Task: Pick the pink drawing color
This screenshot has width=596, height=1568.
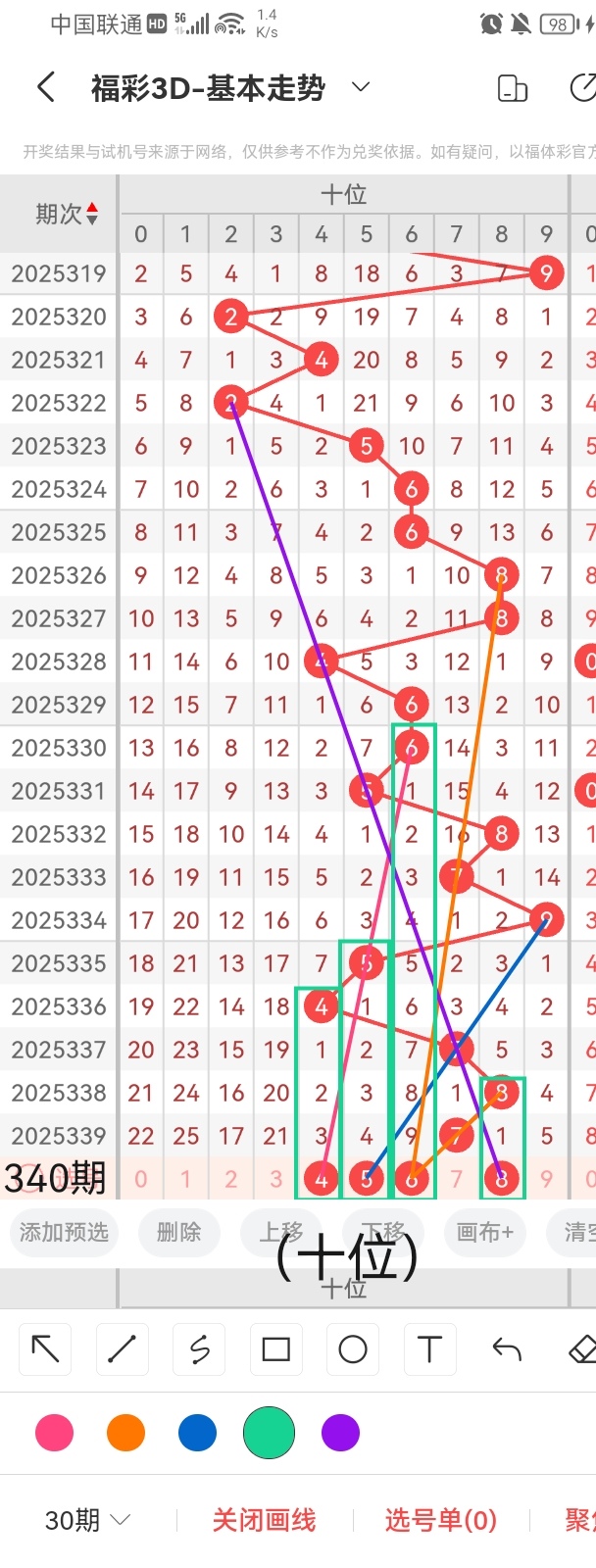Action: tap(54, 1433)
